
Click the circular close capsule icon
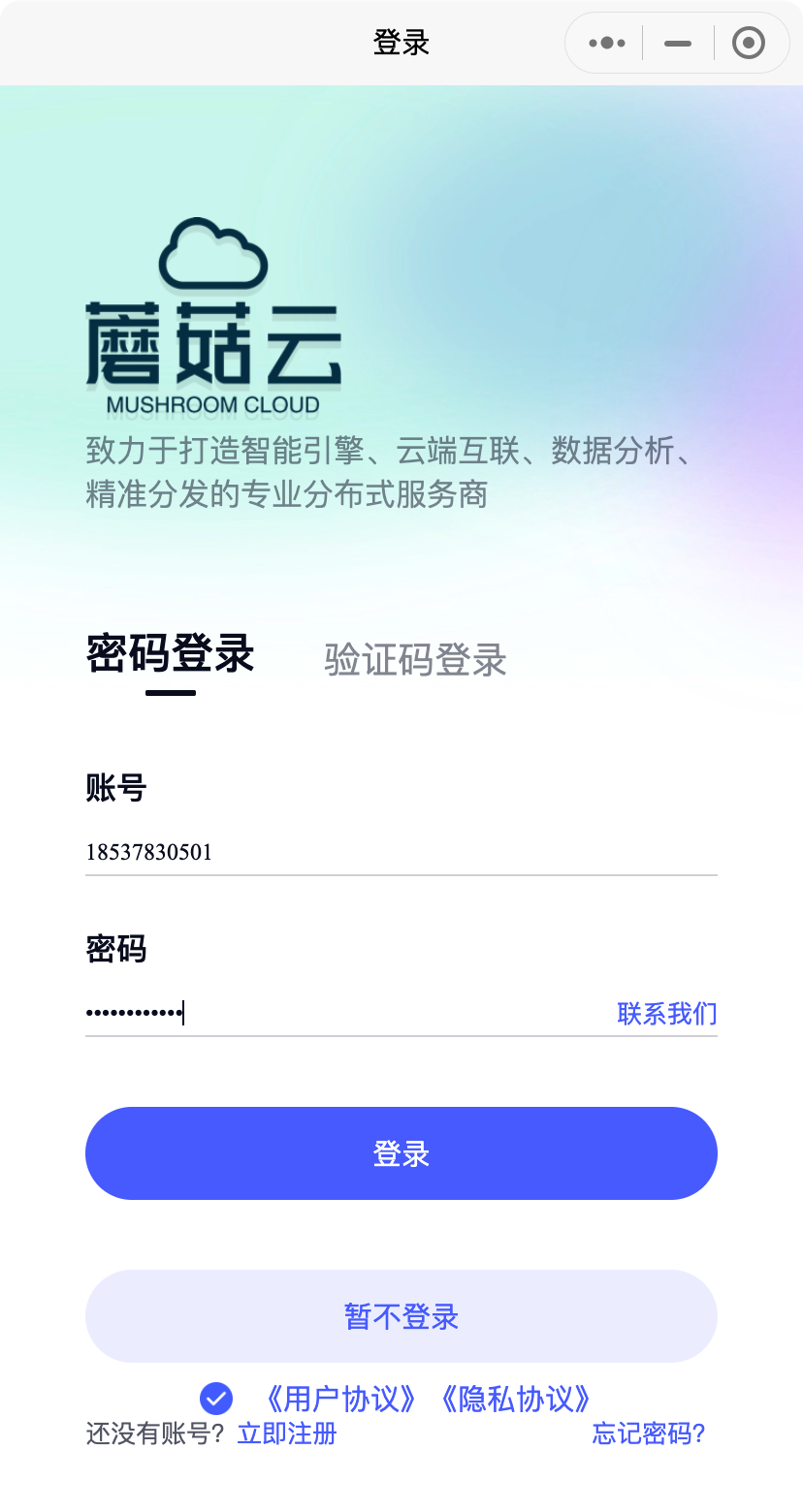coord(748,43)
